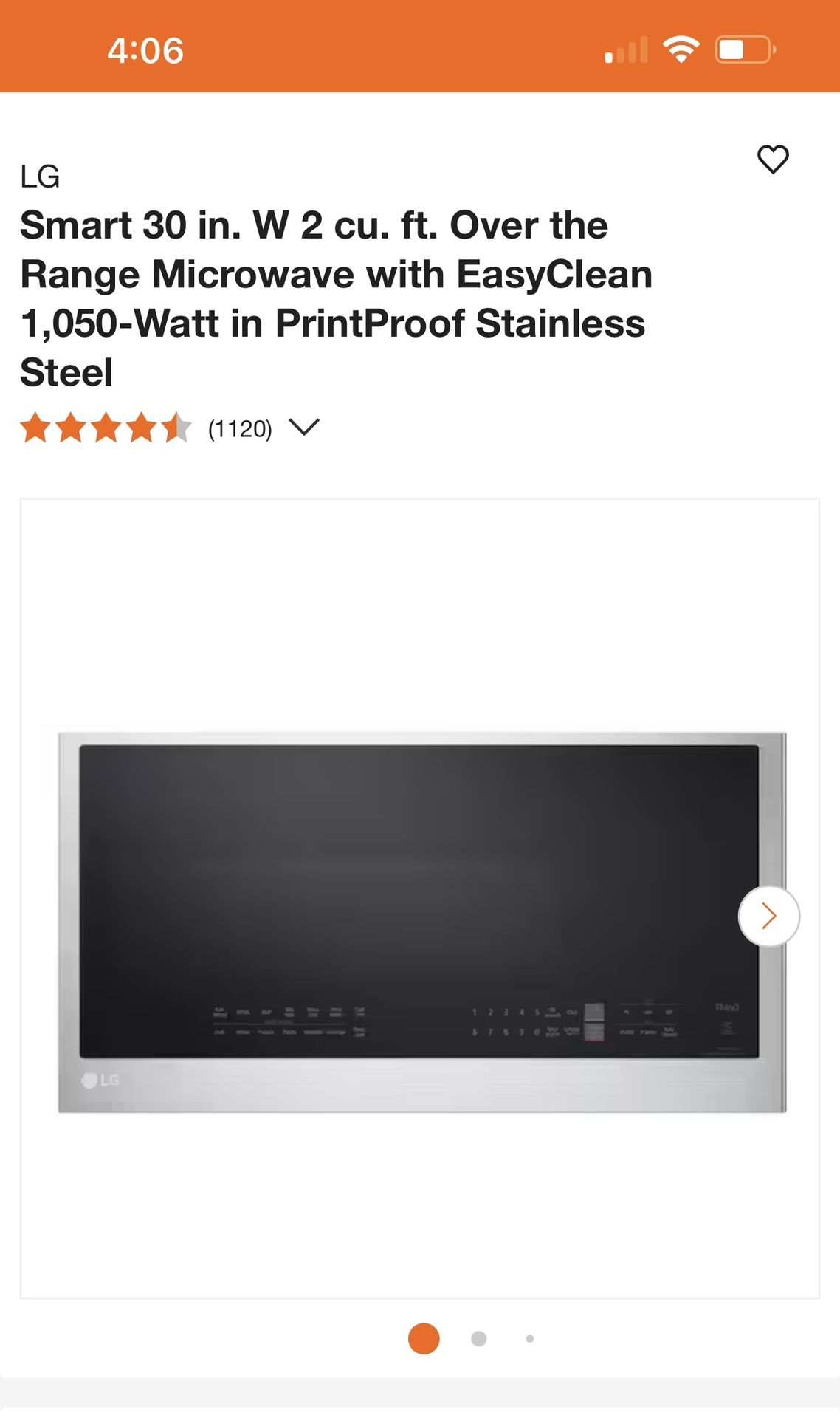Tap the Wi-Fi icon in the status bar
Viewport: 840px width, 1418px height.
point(680,50)
